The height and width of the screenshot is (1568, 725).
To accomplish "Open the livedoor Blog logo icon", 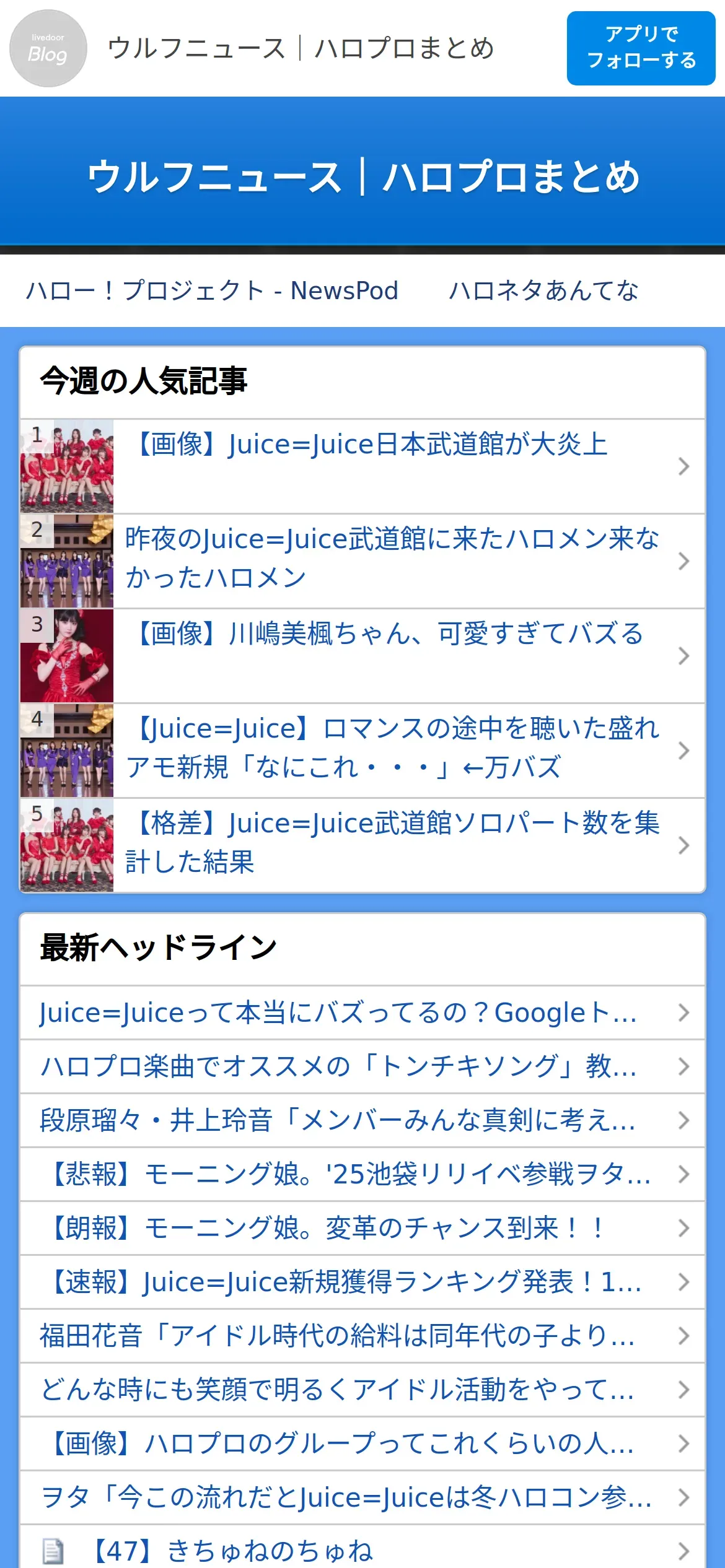I will click(48, 48).
